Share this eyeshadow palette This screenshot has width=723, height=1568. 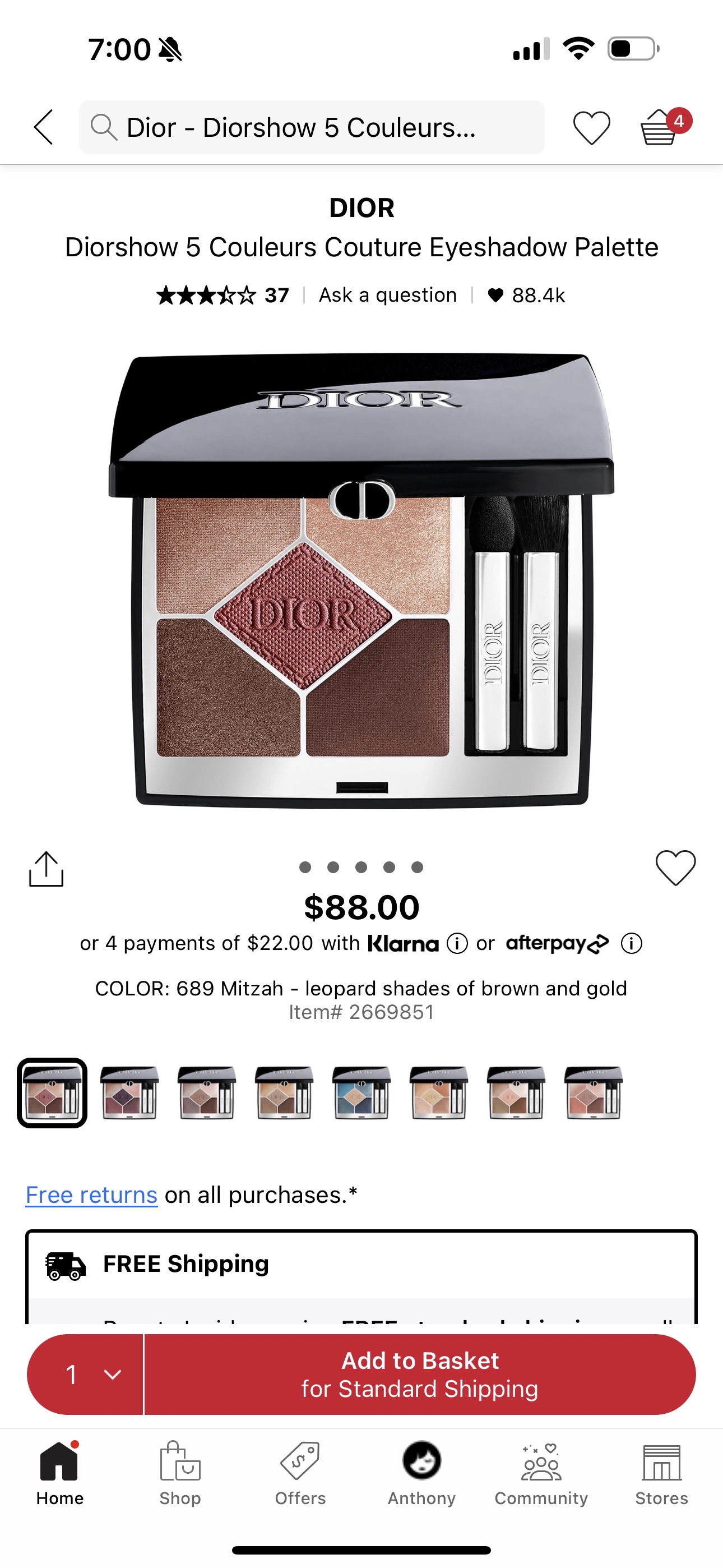tap(47, 869)
